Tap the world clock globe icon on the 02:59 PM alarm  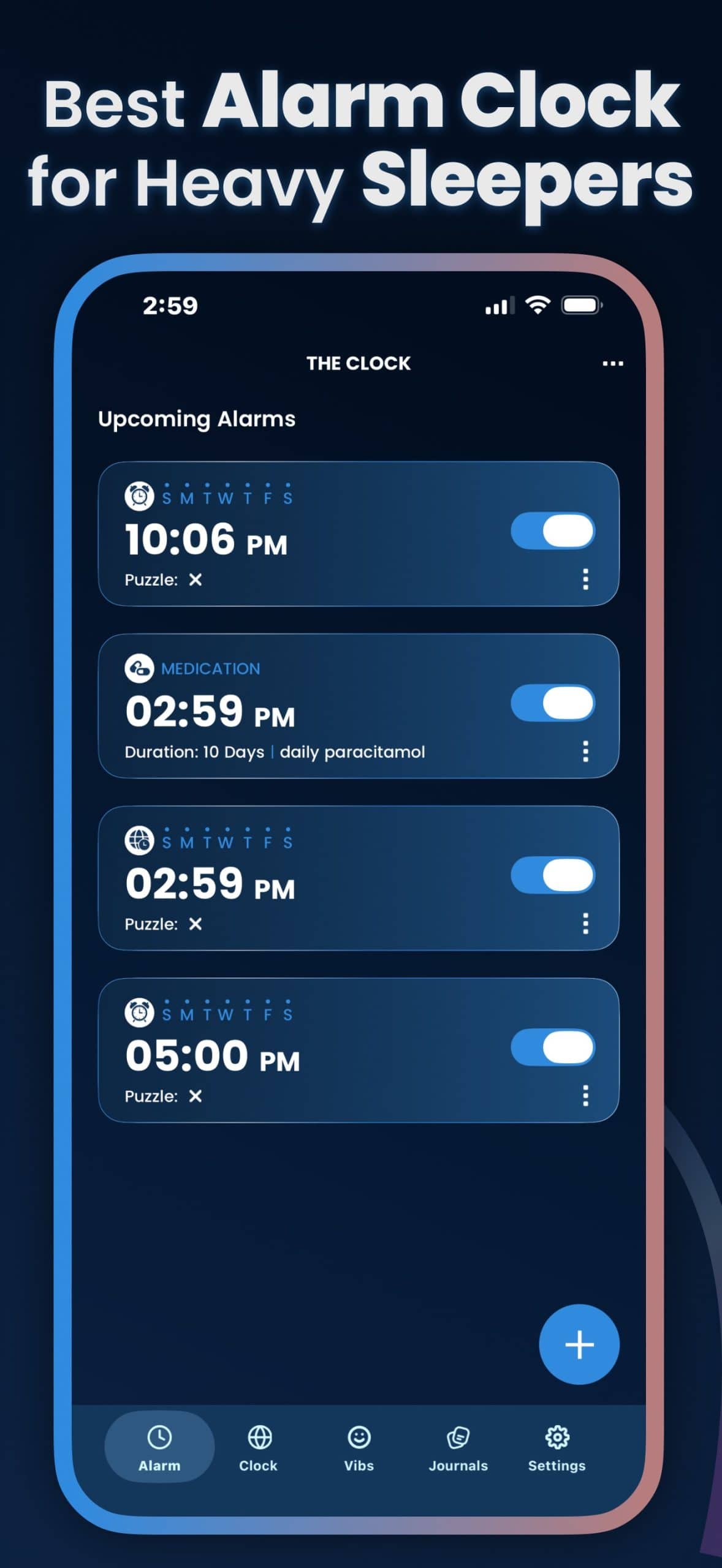click(x=139, y=840)
